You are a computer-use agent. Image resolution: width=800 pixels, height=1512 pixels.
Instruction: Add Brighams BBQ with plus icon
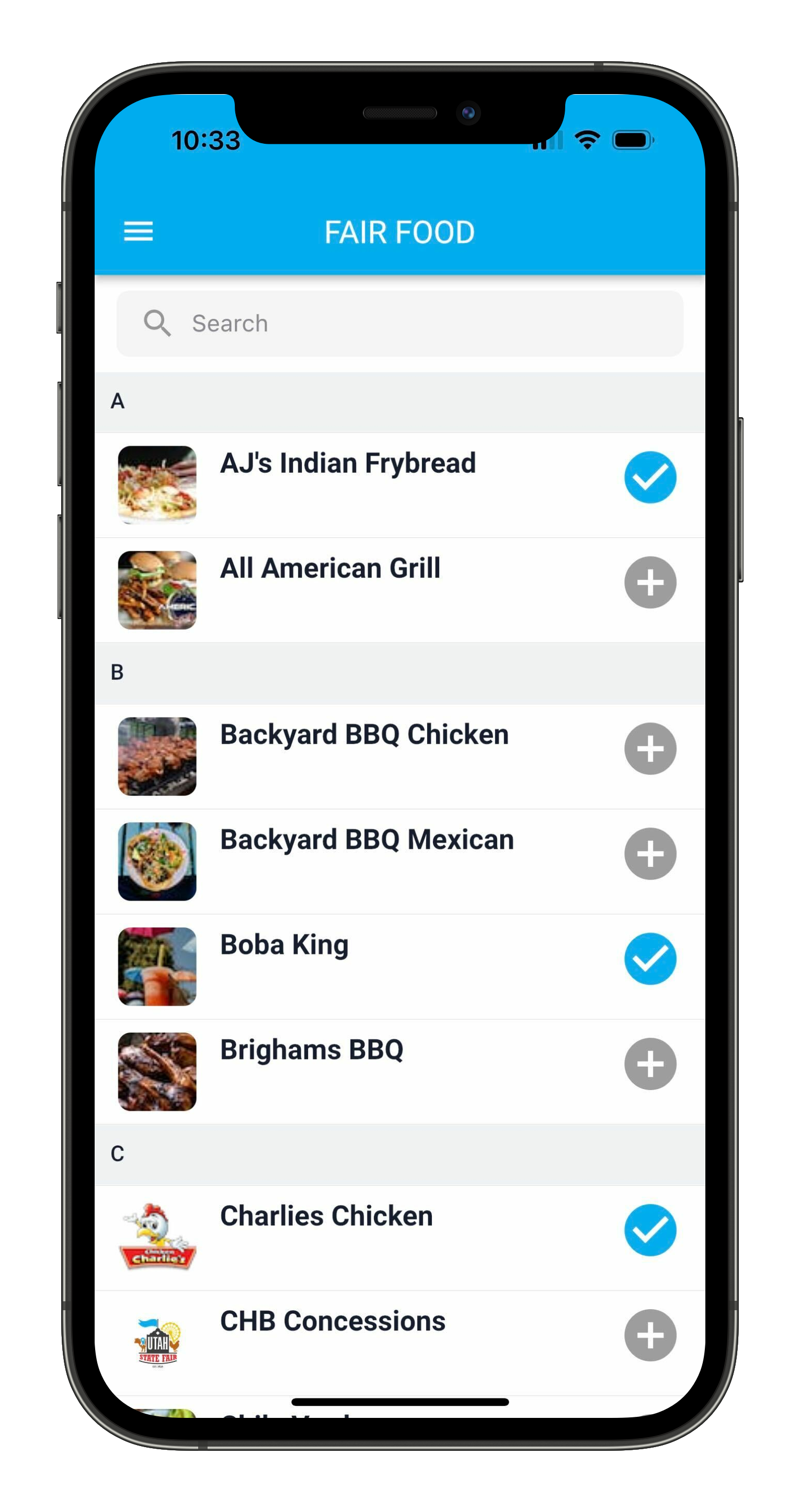pyautogui.click(x=650, y=1063)
